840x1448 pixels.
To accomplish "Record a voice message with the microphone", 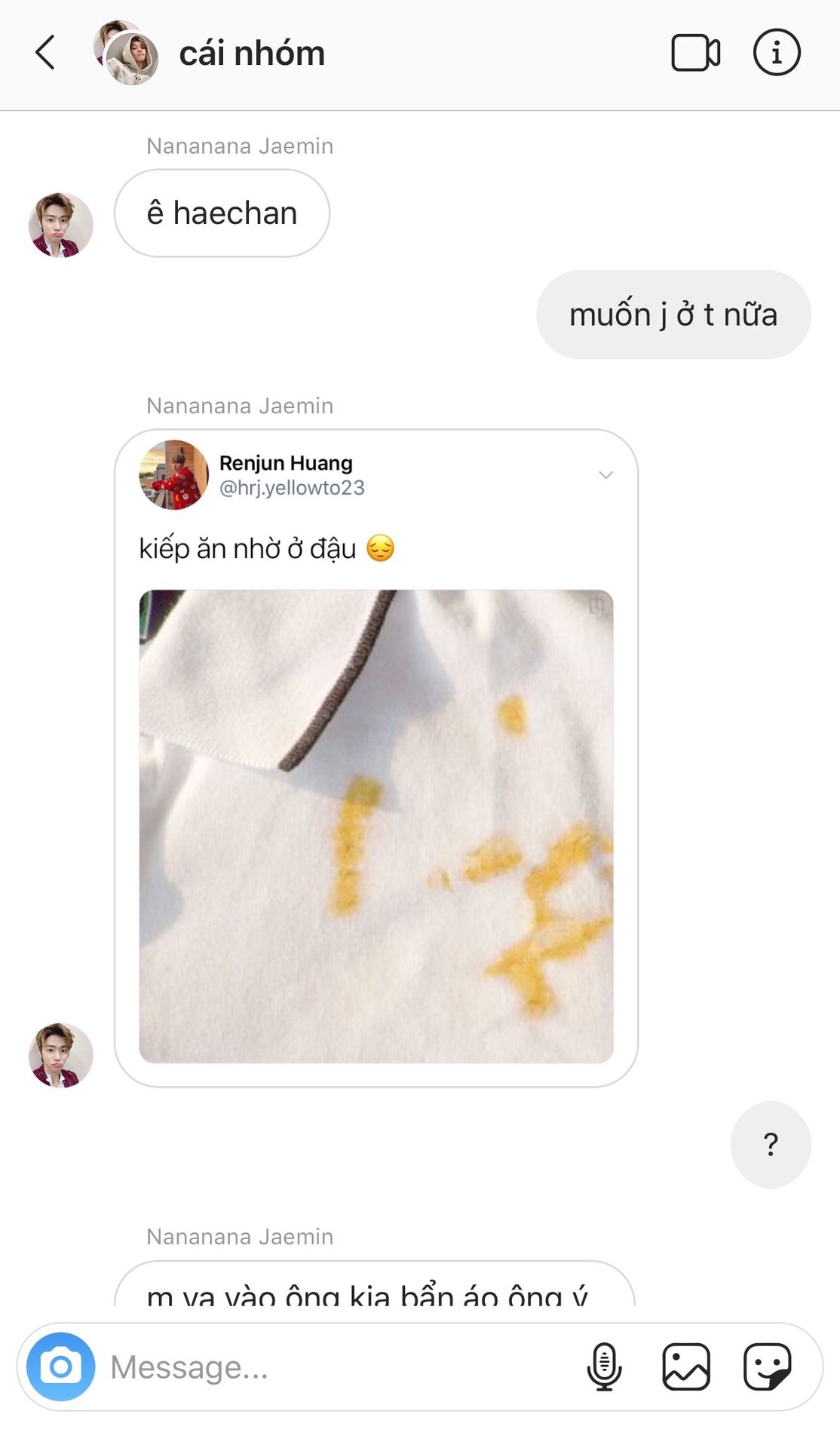I will point(604,1367).
